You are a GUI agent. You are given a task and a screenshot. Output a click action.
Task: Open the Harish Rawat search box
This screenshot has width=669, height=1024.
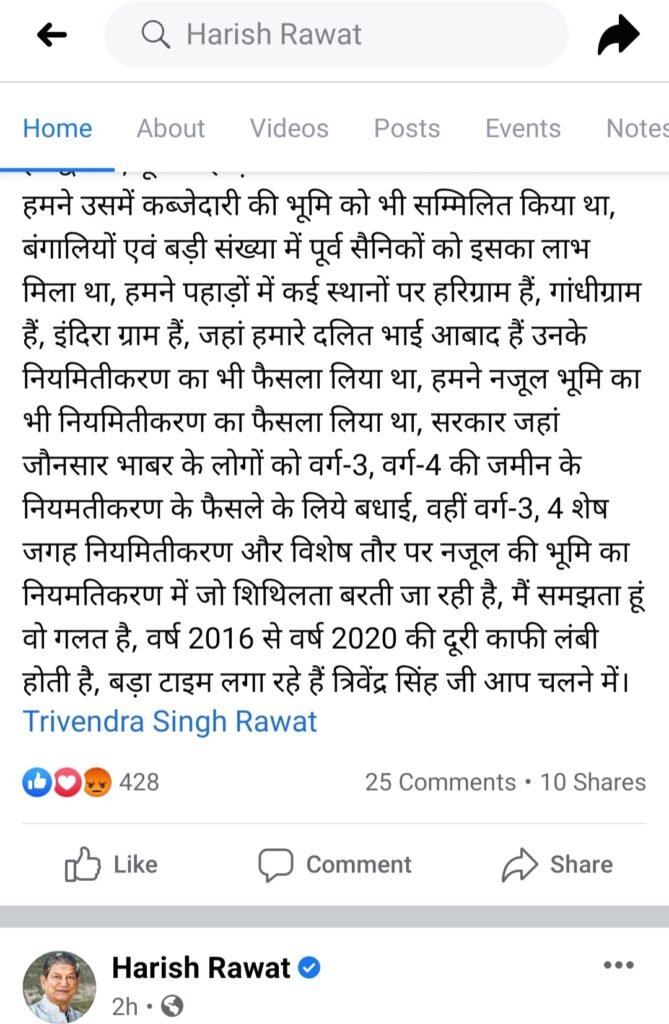click(336, 36)
